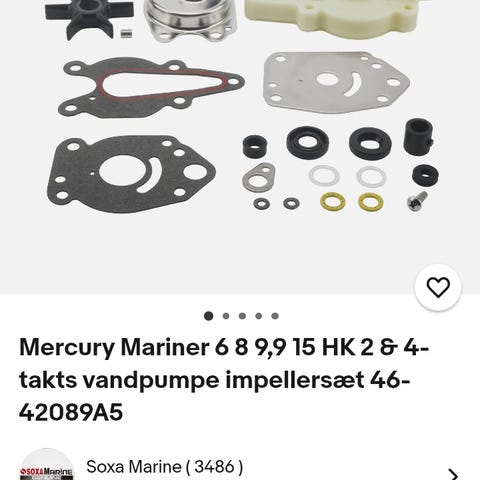This screenshot has width=480, height=480.
Task: Add item to watchlist with heart icon
Action: [x=438, y=287]
